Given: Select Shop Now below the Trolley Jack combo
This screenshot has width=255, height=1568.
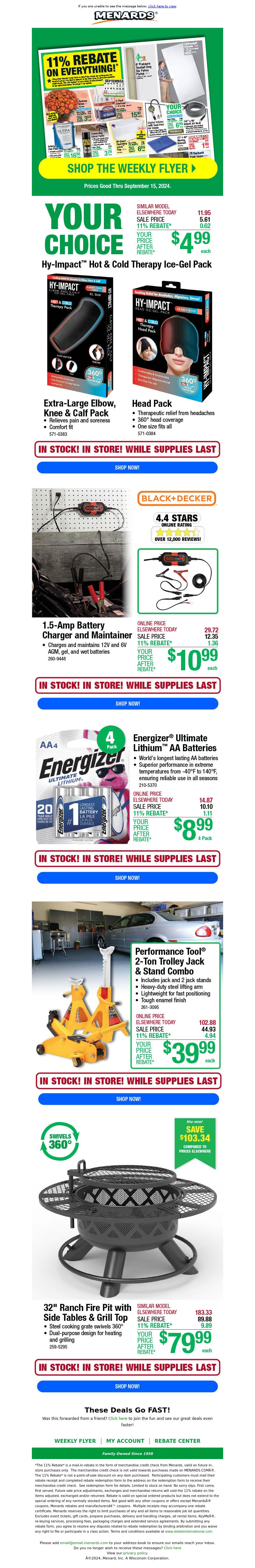Looking at the screenshot, I should pyautogui.click(x=128, y=1099).
